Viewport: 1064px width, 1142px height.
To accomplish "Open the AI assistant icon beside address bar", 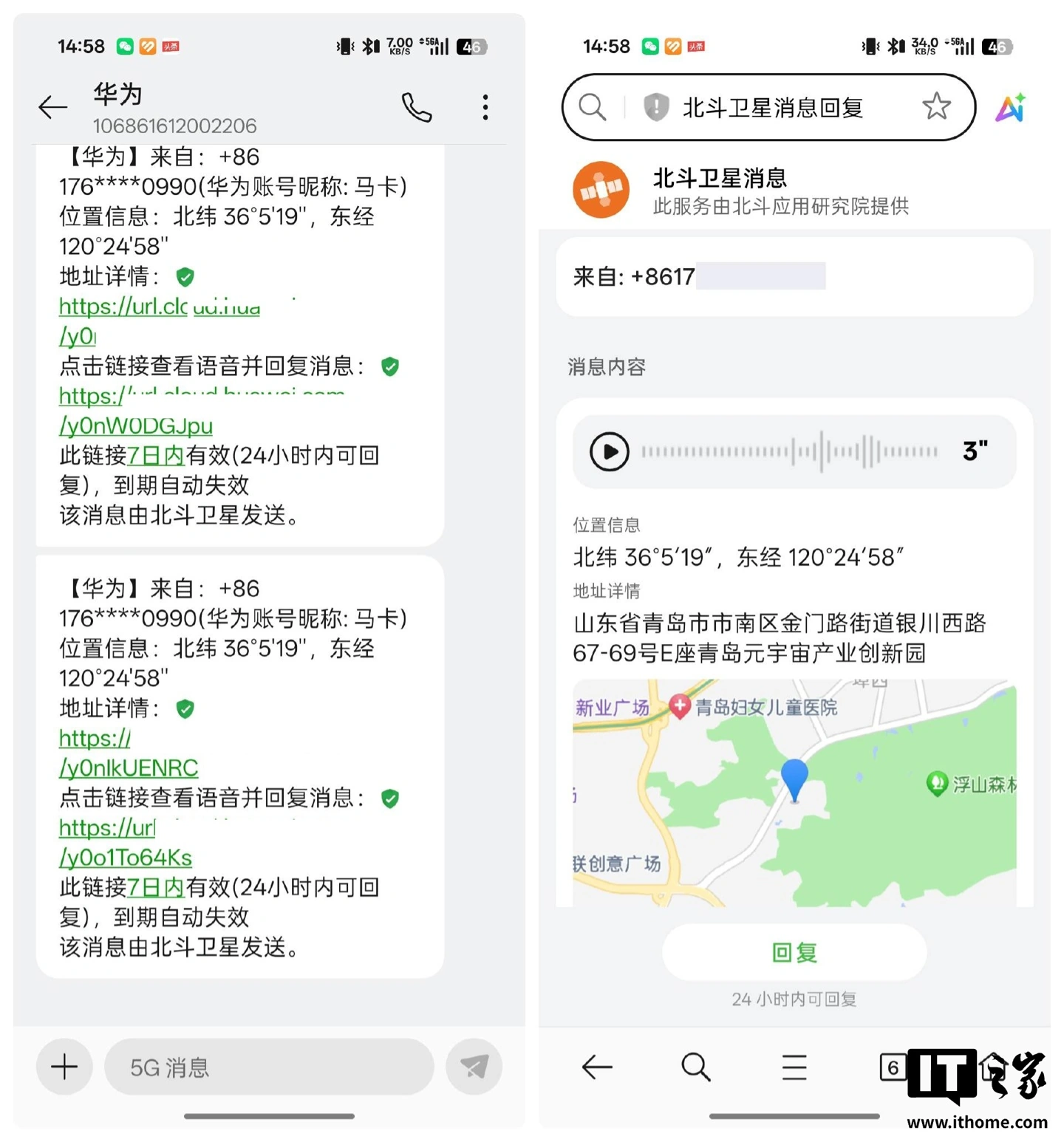I will point(1010,109).
